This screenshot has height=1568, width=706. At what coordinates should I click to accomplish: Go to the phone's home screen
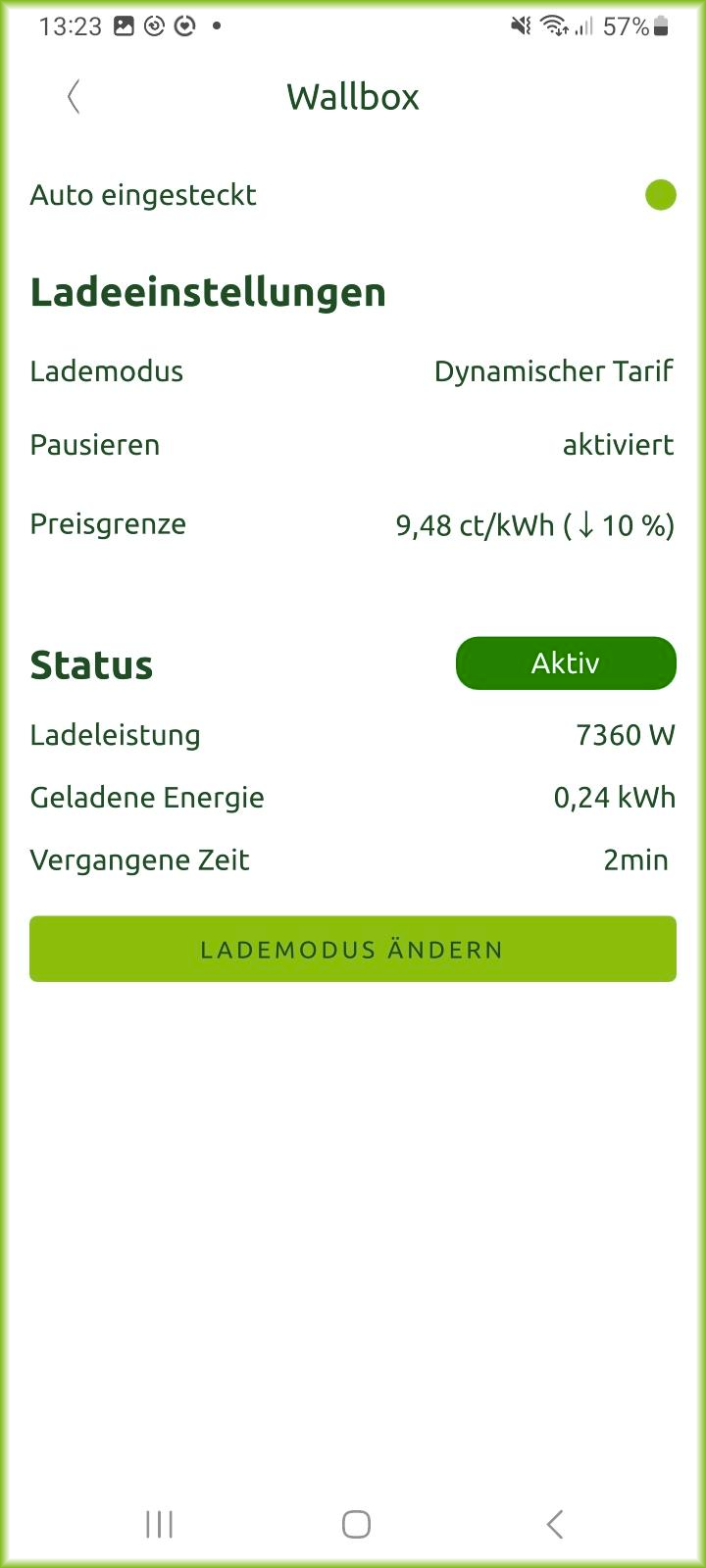[x=356, y=1524]
